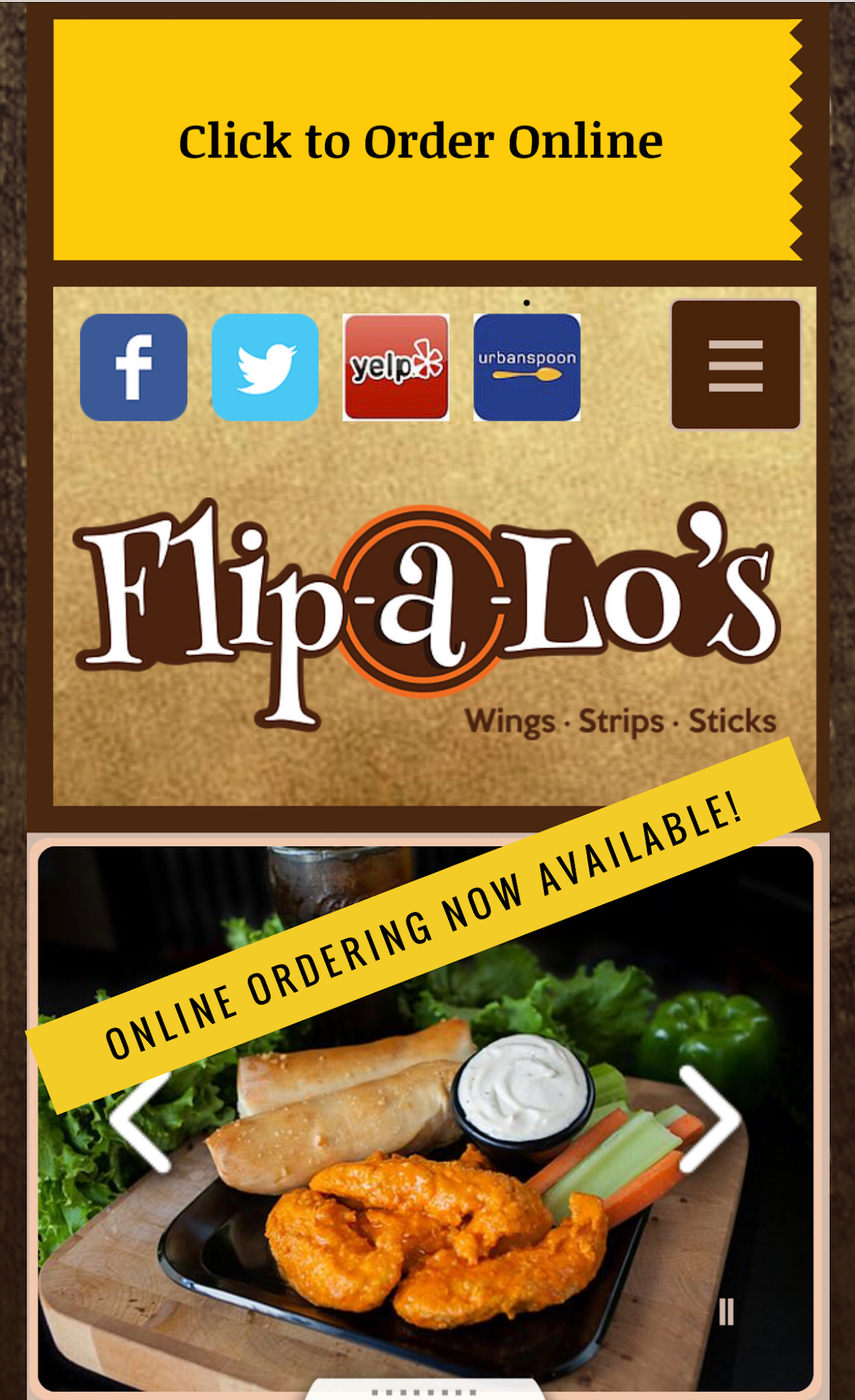Tap the Online Ordering Now Available ribbon
The image size is (855, 1400).
pos(423,925)
